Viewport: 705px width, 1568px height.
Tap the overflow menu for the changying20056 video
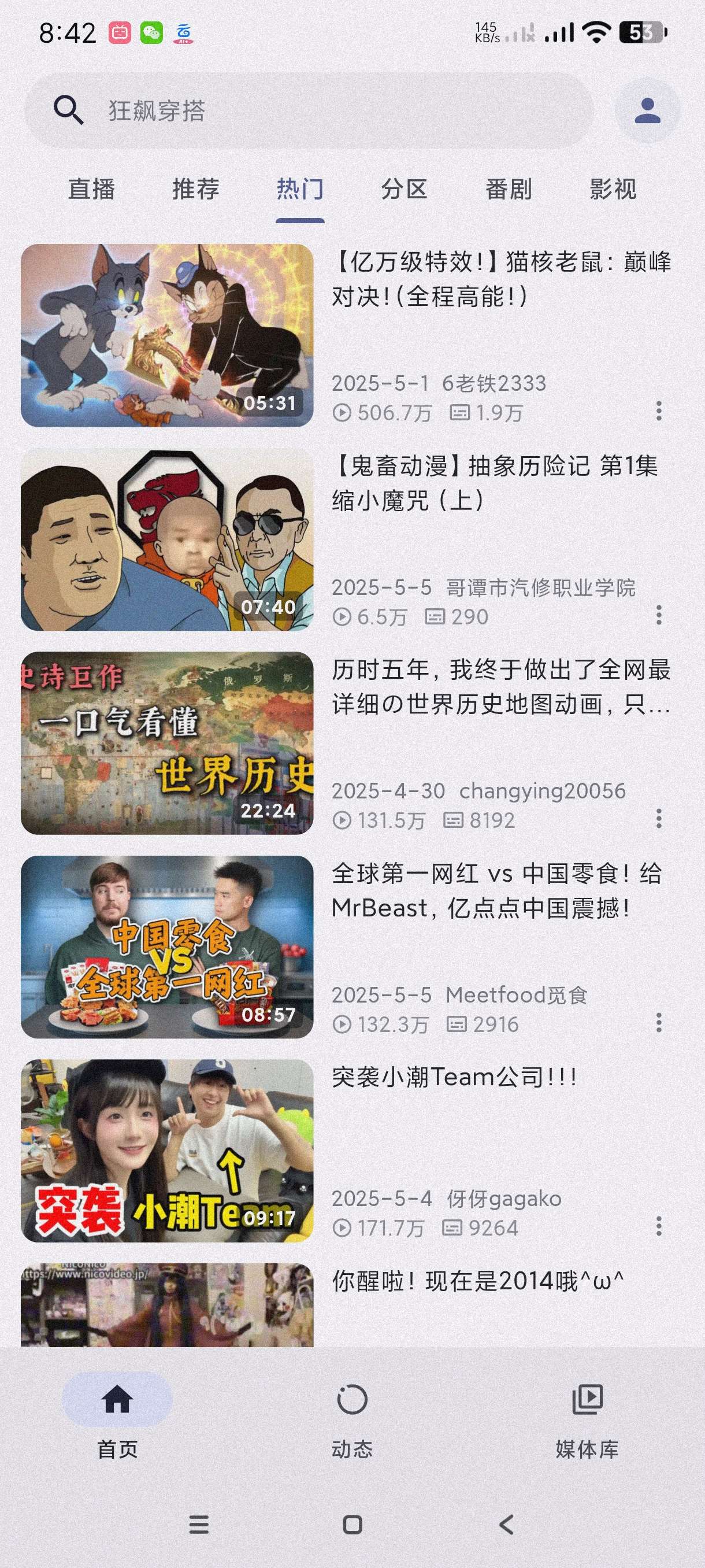pyautogui.click(x=659, y=819)
